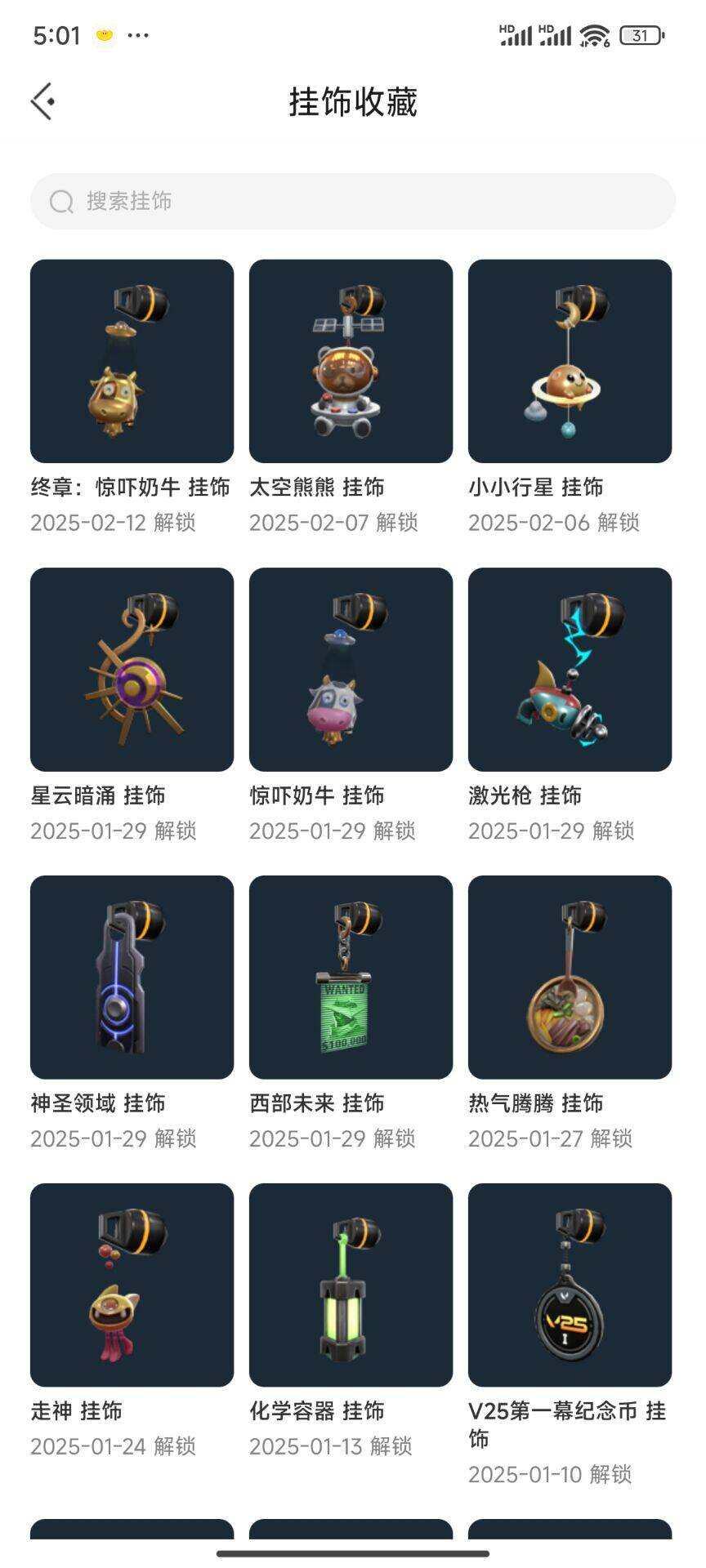Tap the 挂饰收藏 page title

pos(353,103)
